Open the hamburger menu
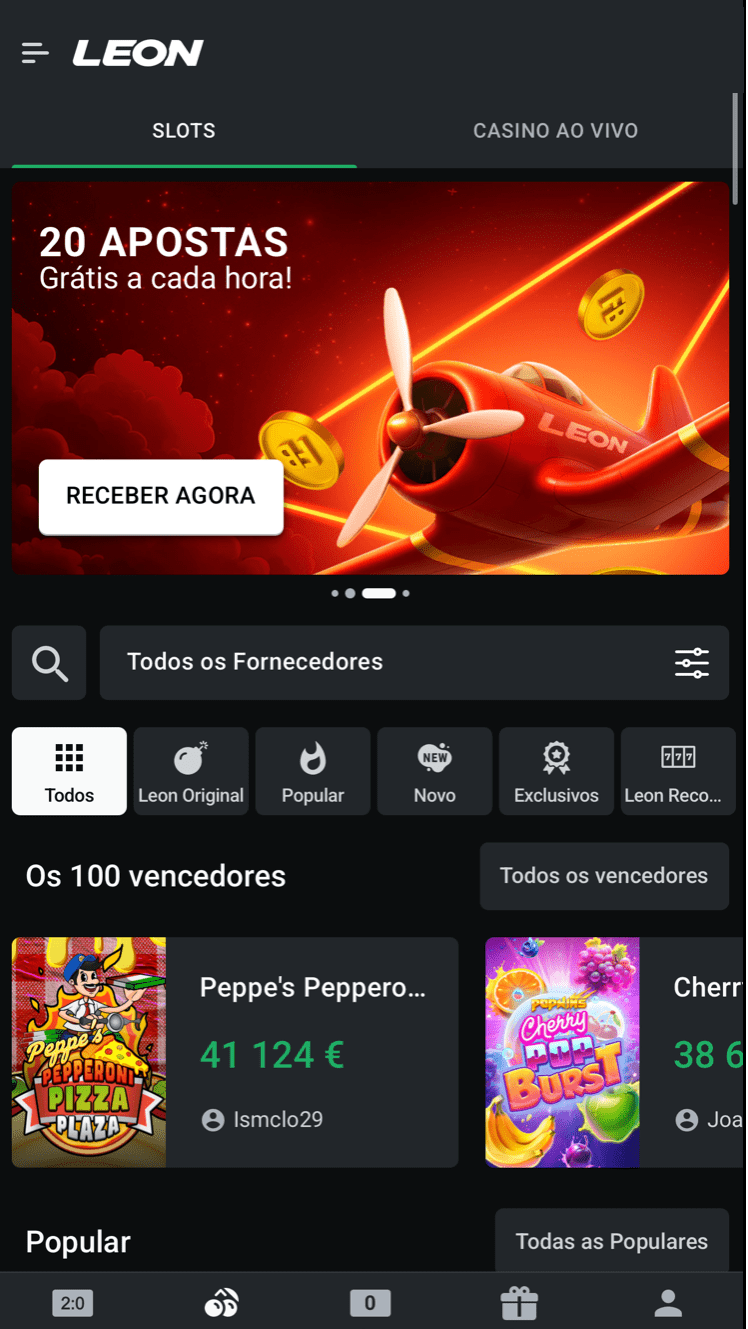This screenshot has width=748, height=1329. pyautogui.click(x=35, y=53)
